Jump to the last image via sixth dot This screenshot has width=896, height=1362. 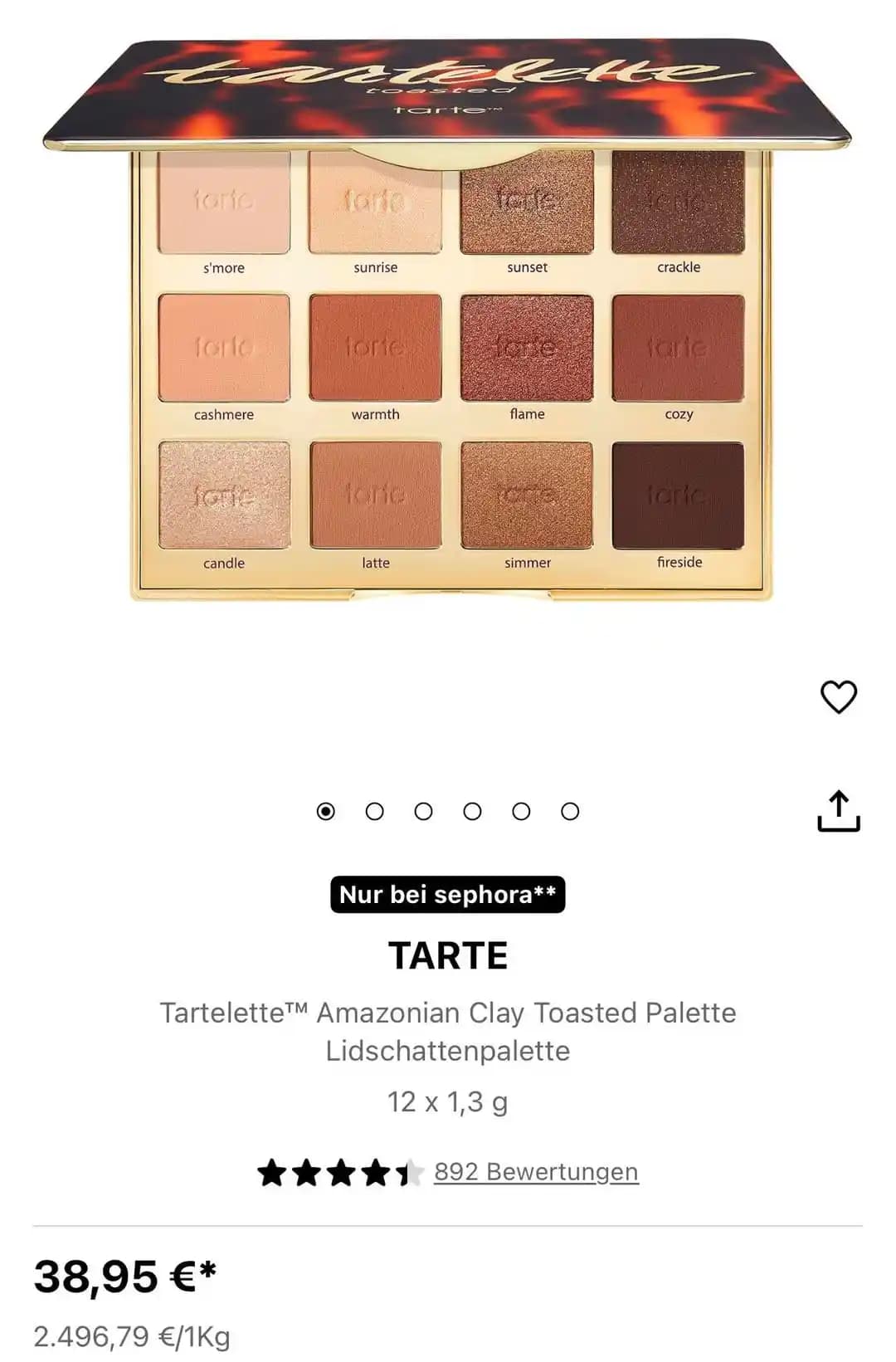click(568, 812)
